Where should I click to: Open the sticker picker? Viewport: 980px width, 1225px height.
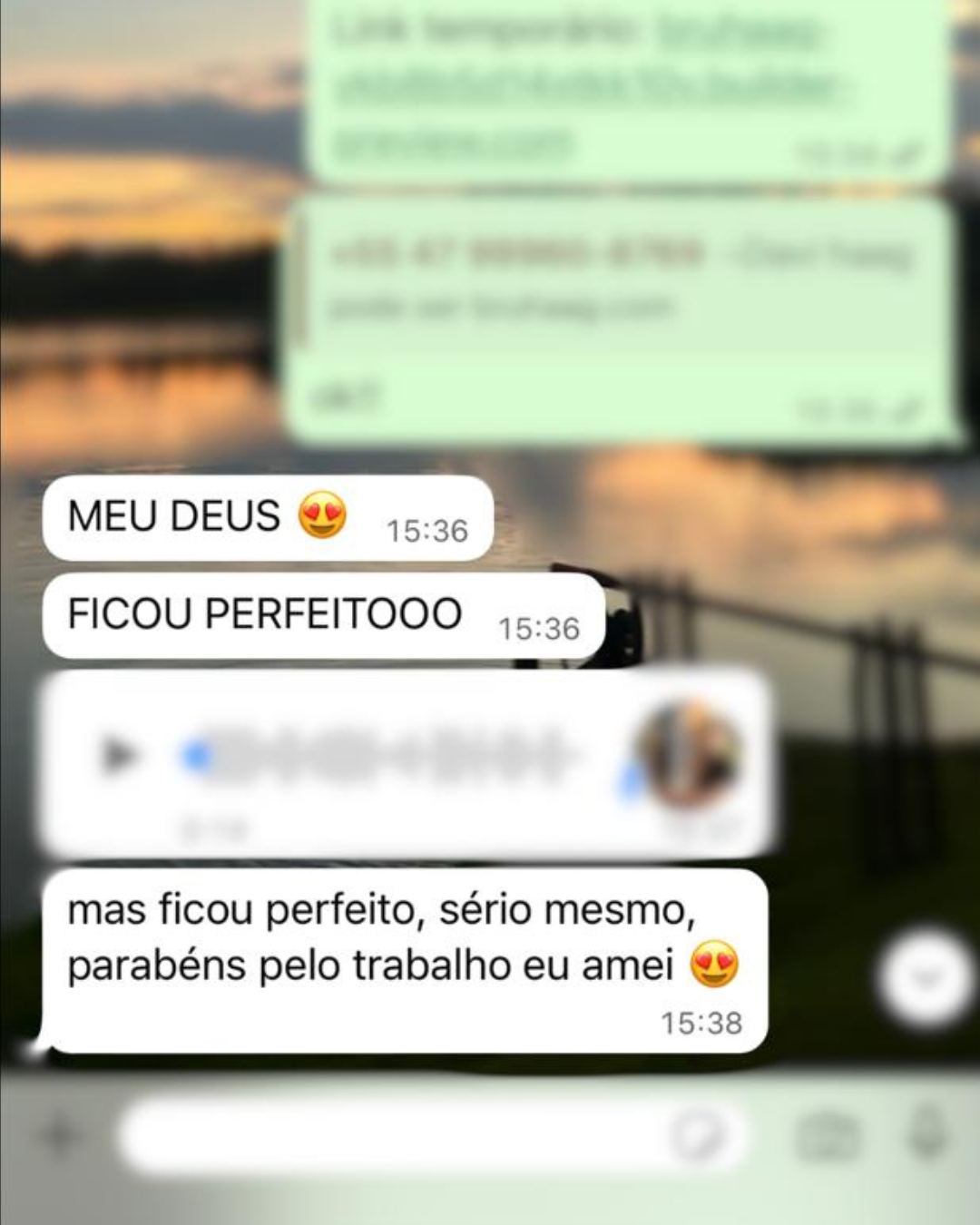tap(697, 1135)
